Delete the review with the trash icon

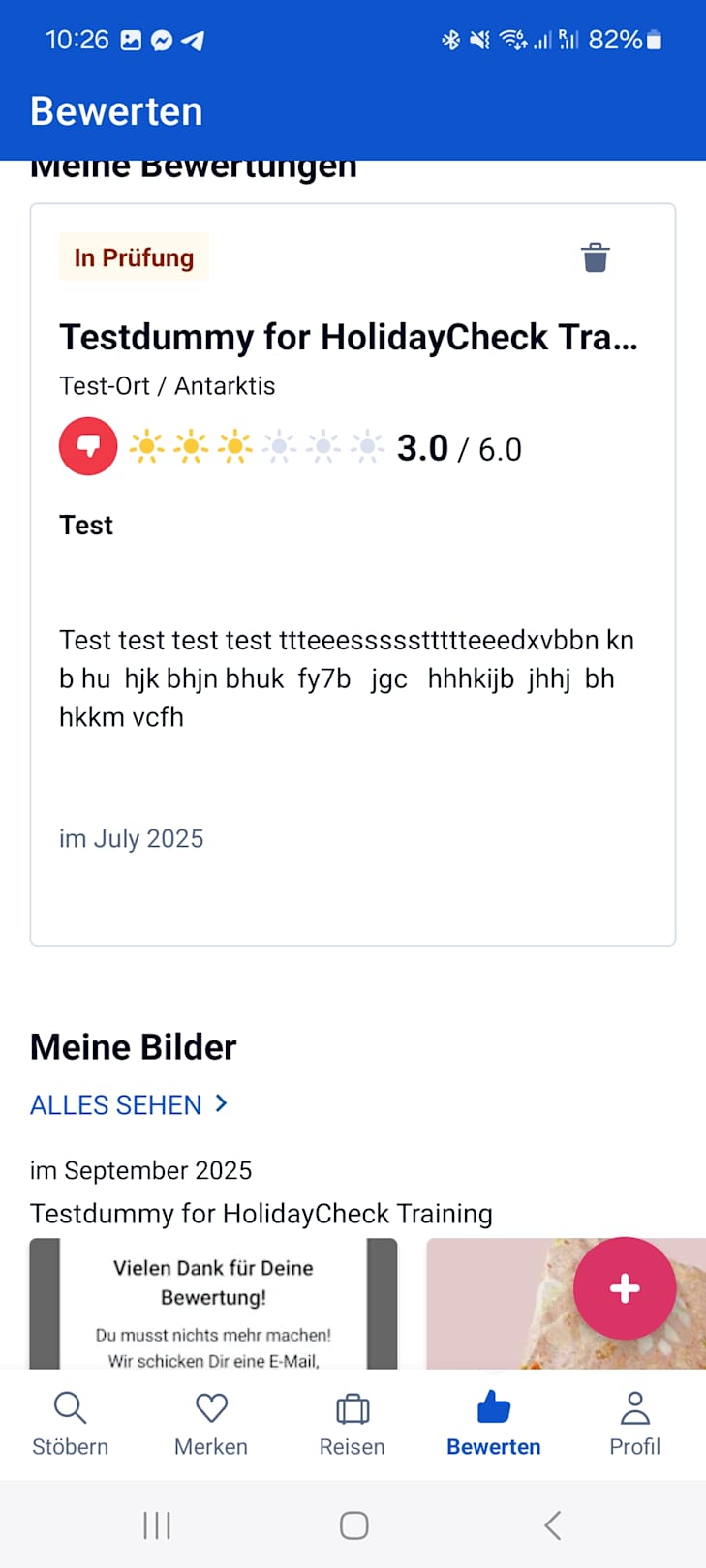click(x=595, y=257)
